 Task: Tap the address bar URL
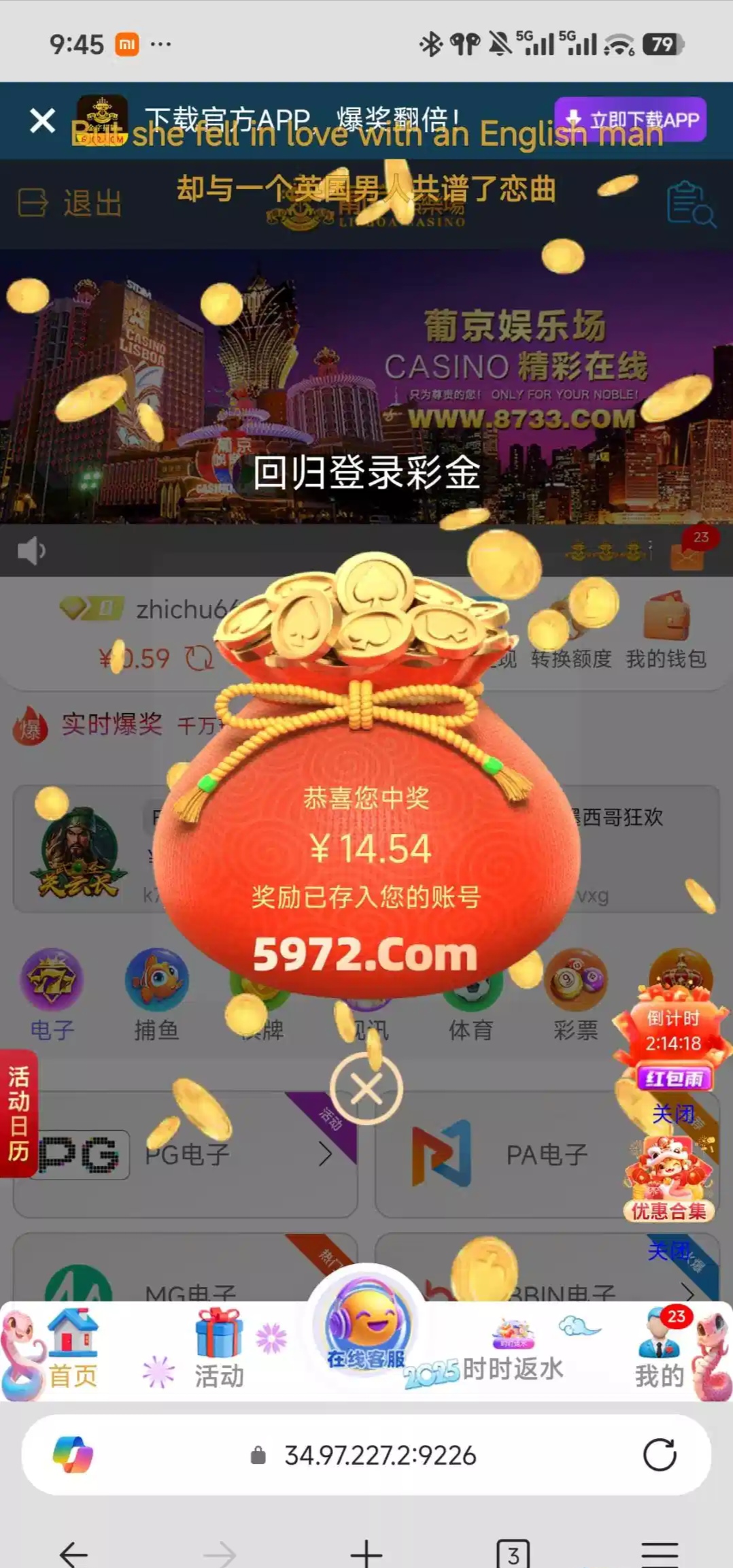[379, 1455]
